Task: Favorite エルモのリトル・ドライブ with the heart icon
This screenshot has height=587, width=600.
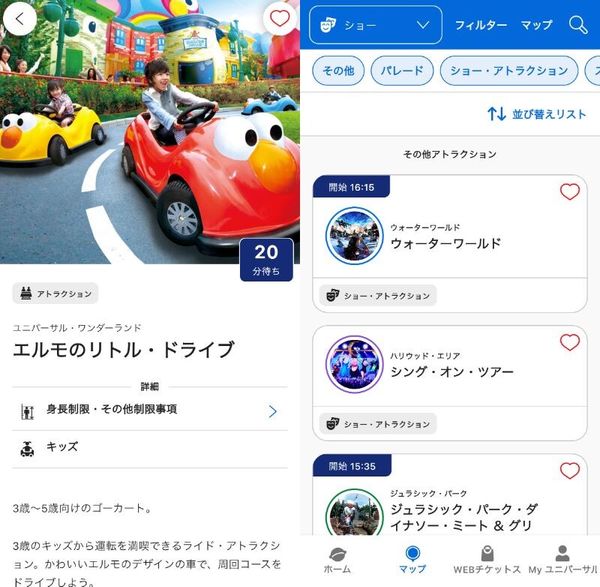Action: click(x=280, y=18)
